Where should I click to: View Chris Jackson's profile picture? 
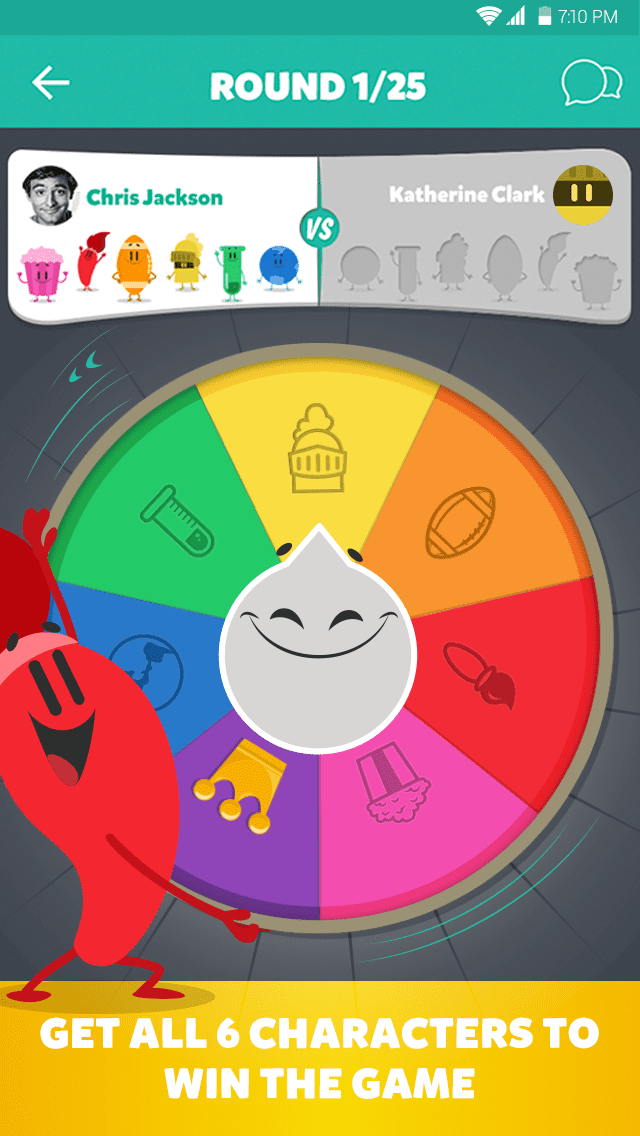[49, 196]
